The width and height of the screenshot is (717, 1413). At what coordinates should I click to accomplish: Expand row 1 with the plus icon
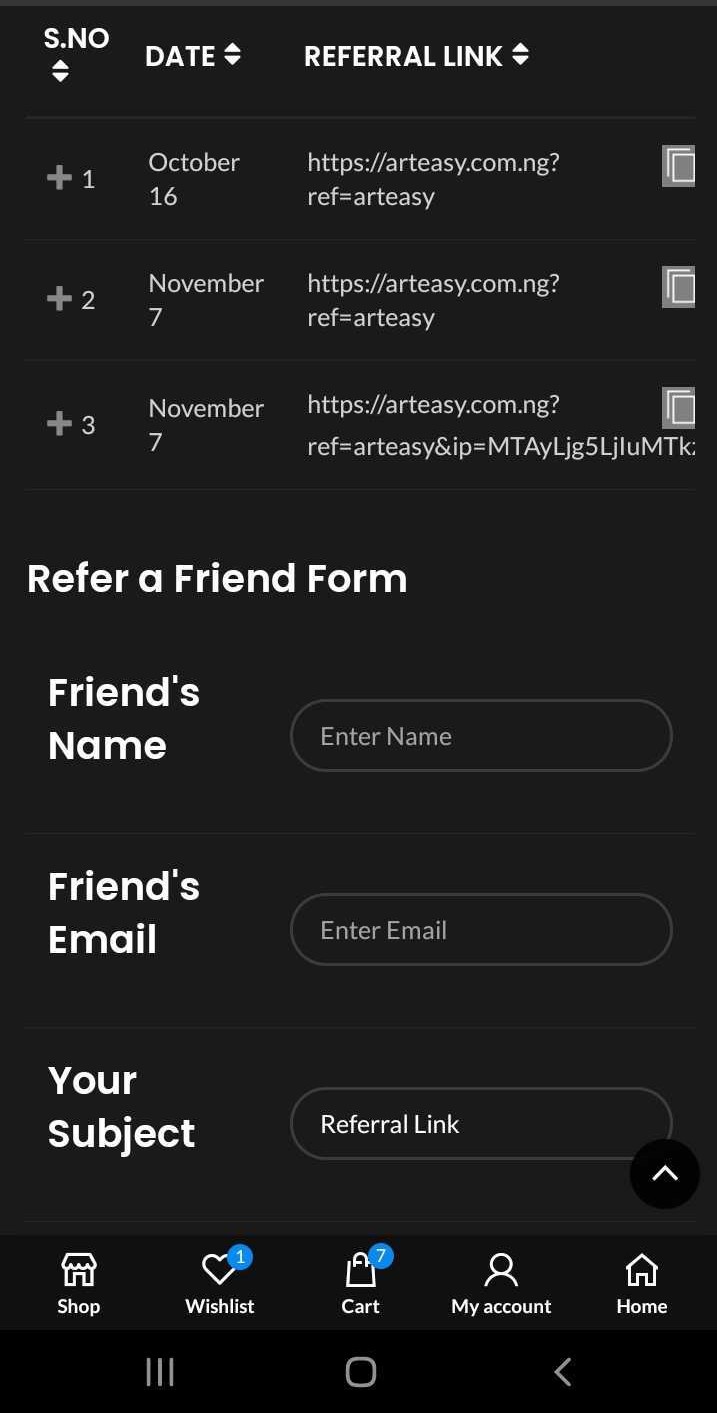(x=59, y=178)
